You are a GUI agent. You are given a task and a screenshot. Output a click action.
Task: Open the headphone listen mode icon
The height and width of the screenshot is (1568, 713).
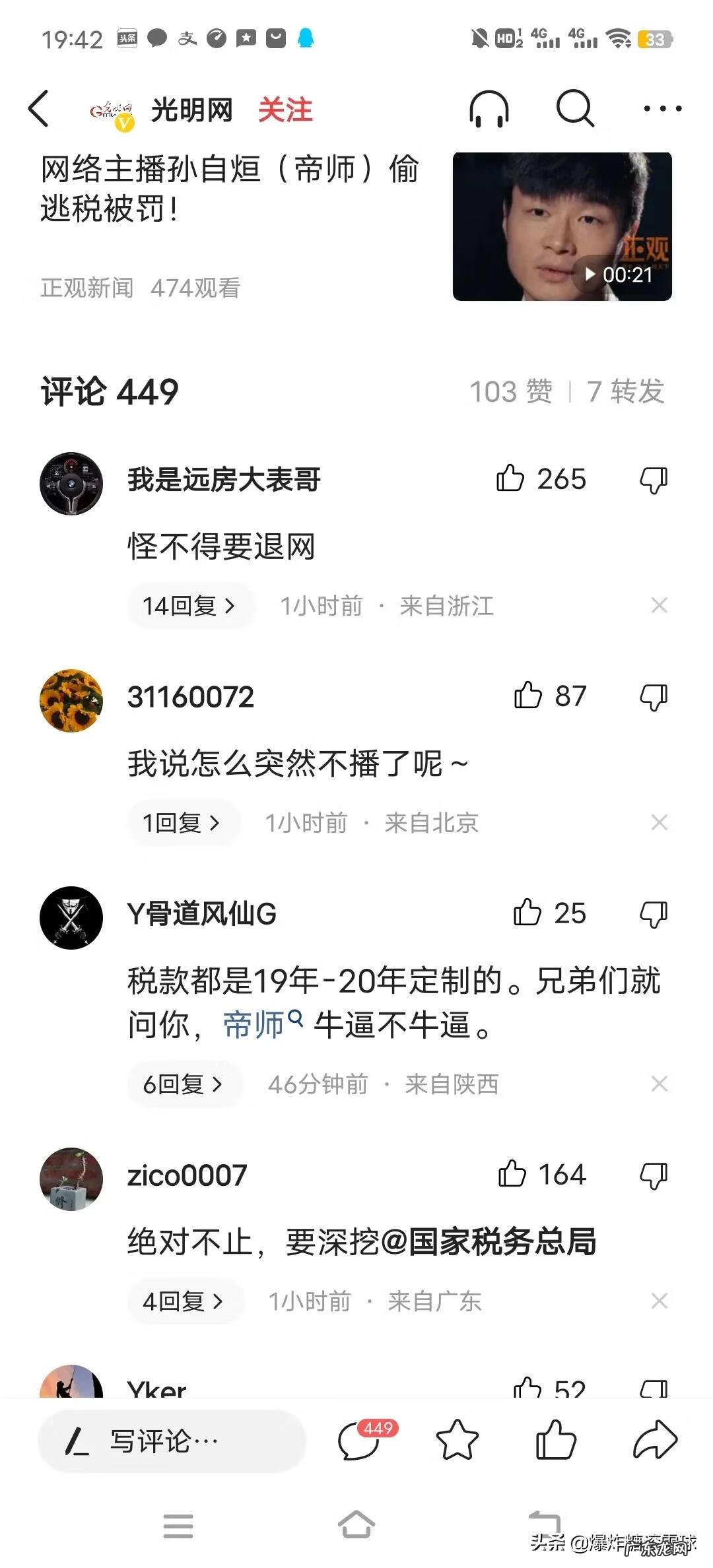coord(489,109)
